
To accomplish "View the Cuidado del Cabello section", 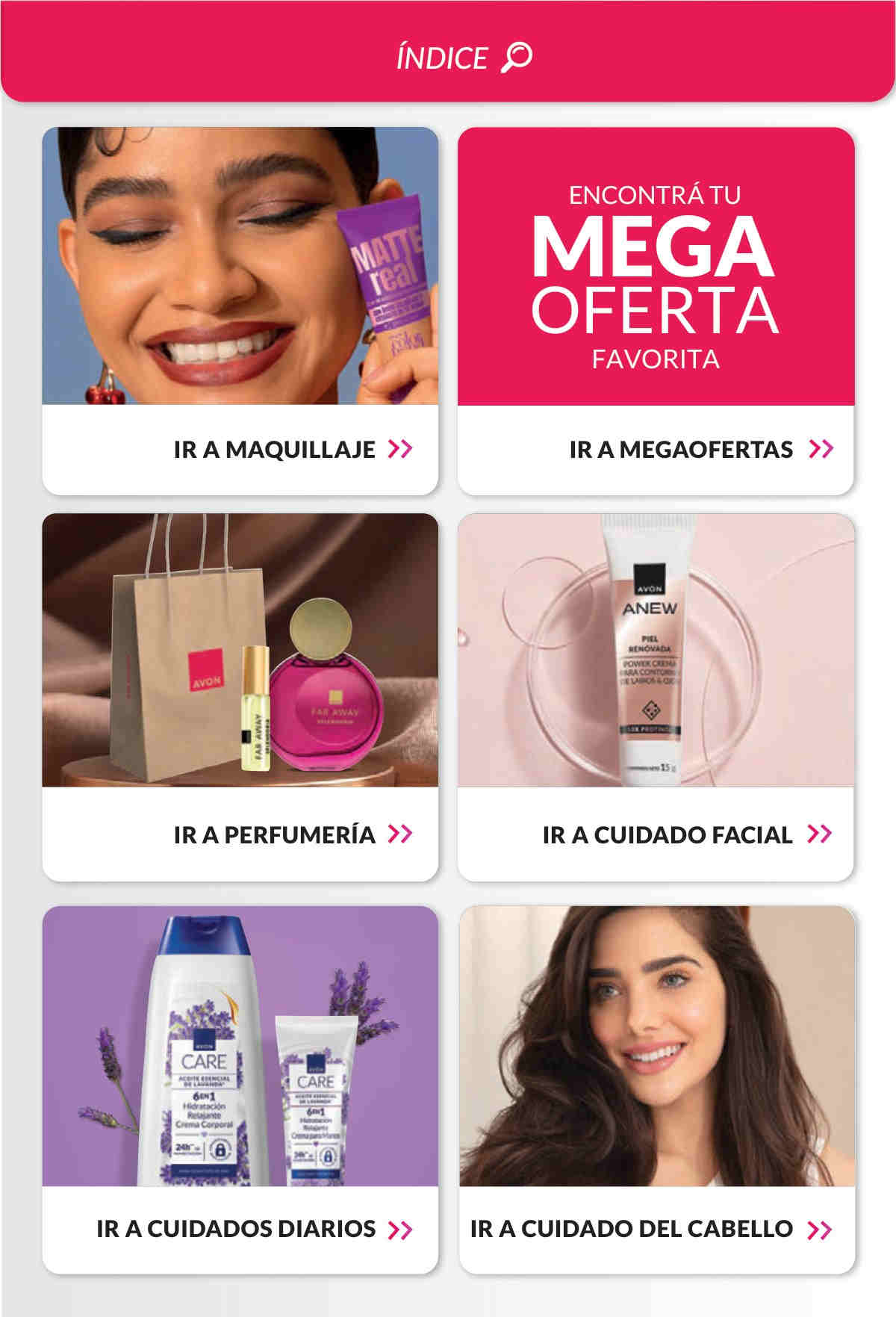I will [650, 1228].
